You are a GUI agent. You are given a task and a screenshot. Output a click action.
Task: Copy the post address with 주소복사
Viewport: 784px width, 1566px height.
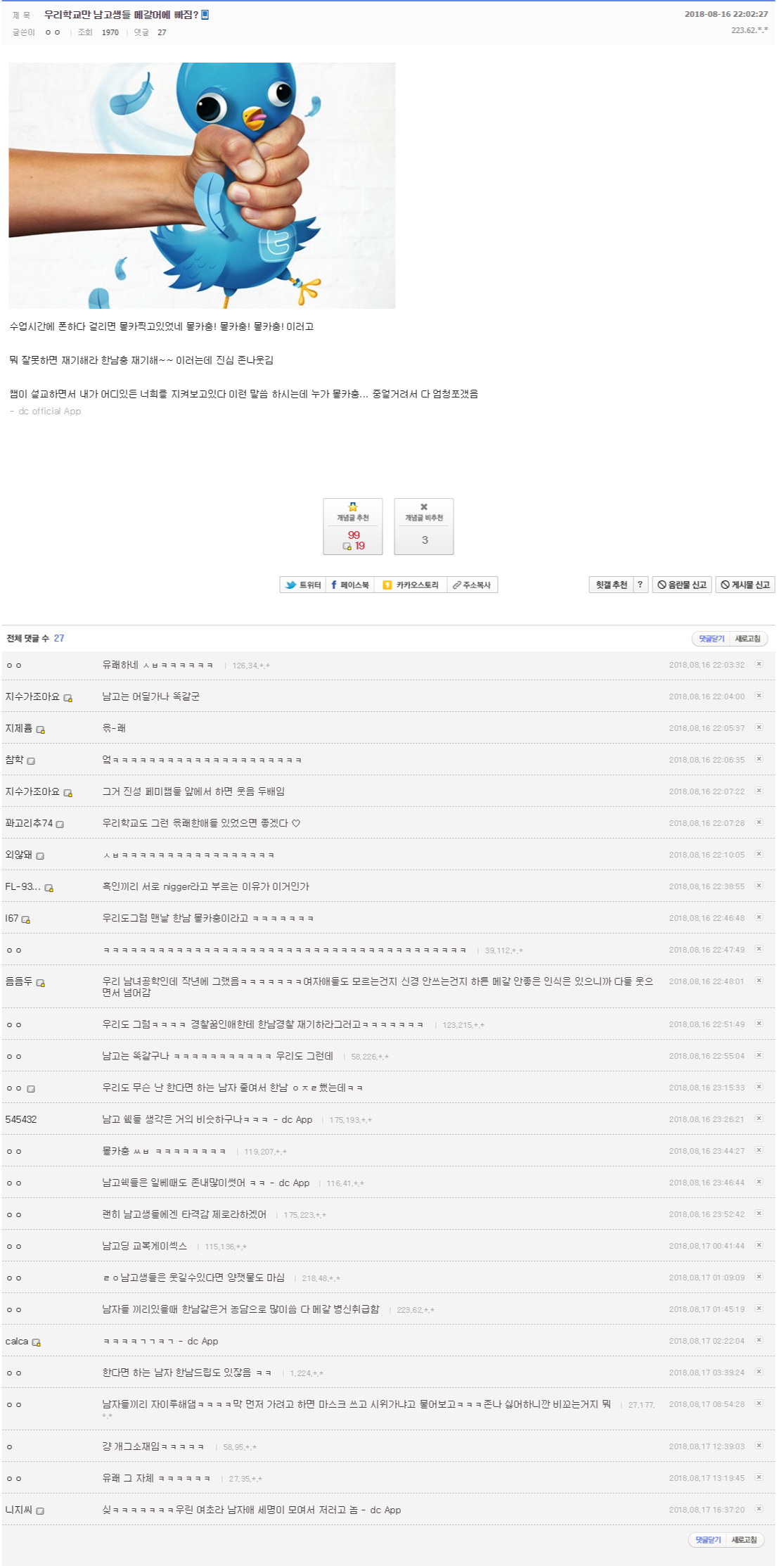(472, 585)
